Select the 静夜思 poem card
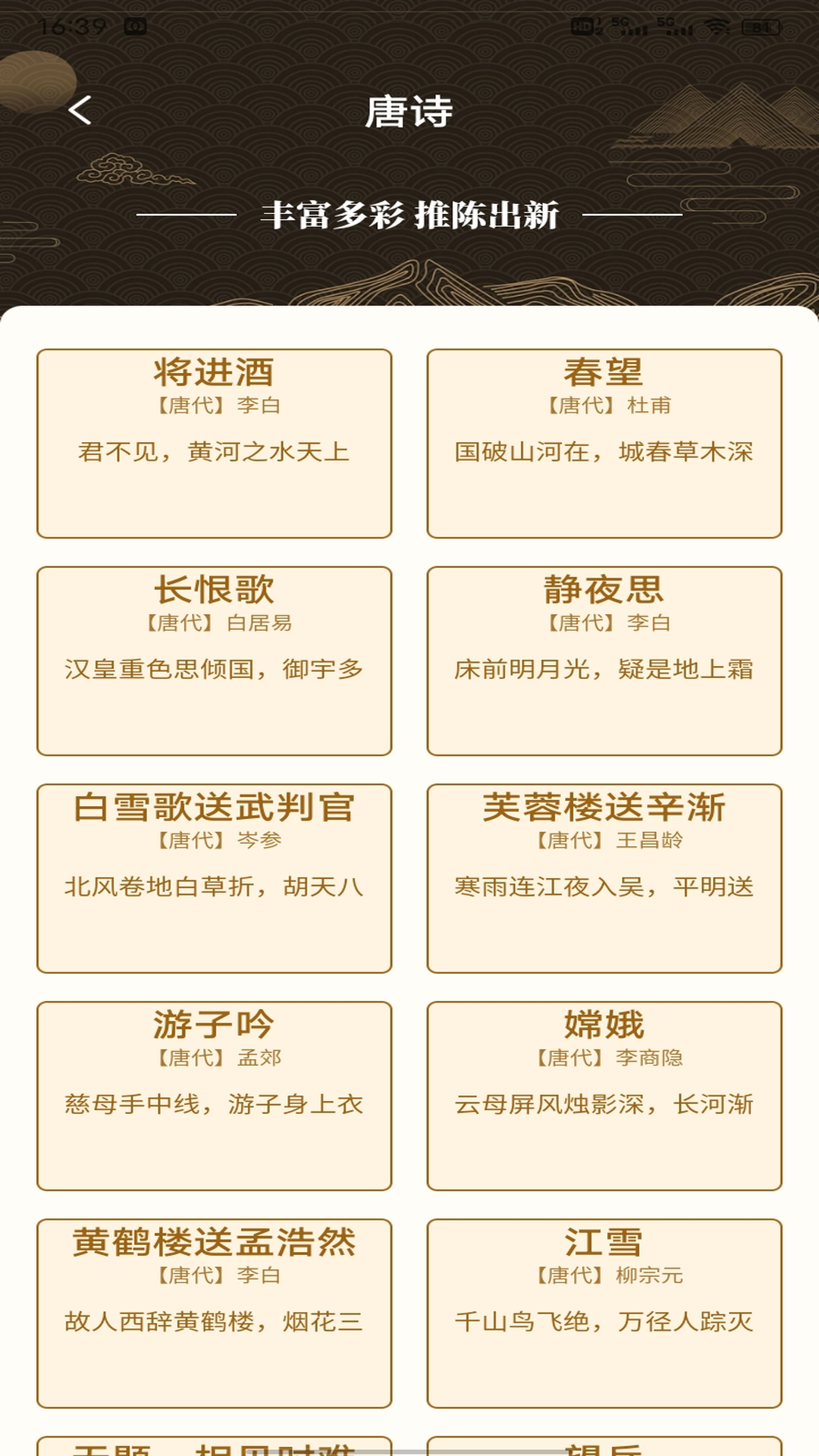 click(x=604, y=661)
